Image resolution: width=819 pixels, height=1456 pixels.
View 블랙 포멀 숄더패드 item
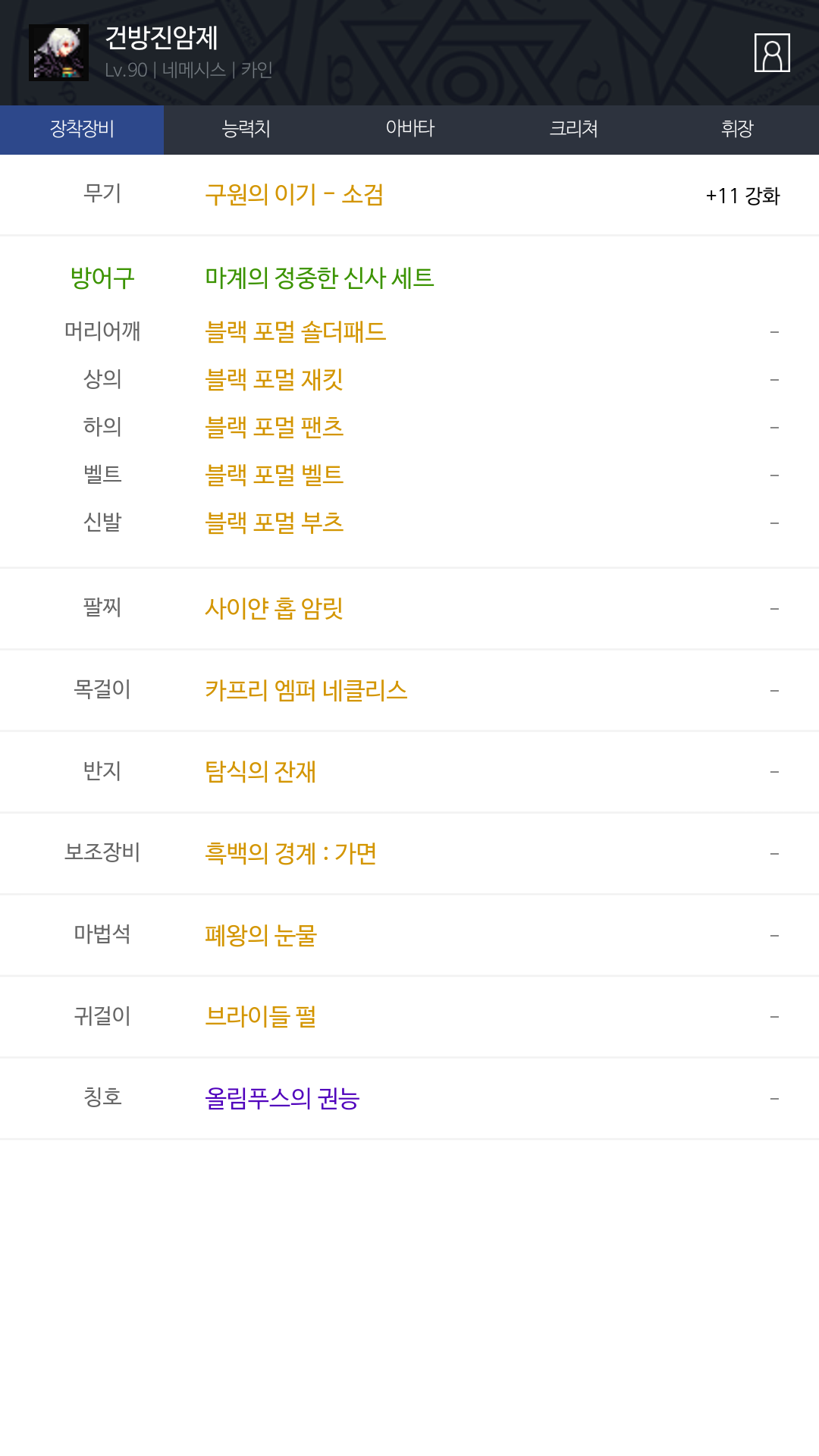coord(296,331)
